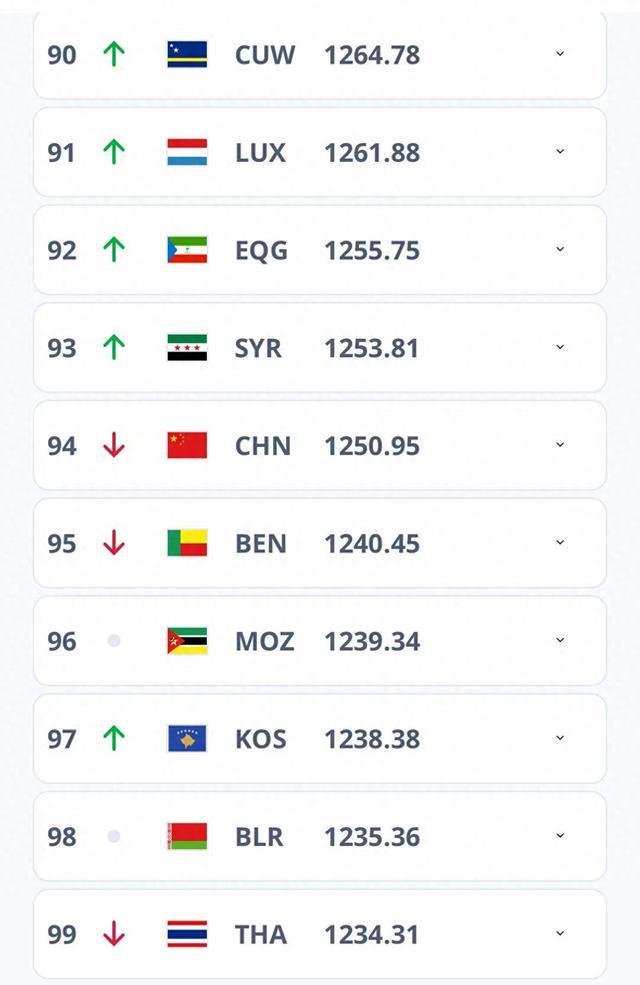Expand the THA ranking row
Screen dimensions: 640x985
(560, 934)
